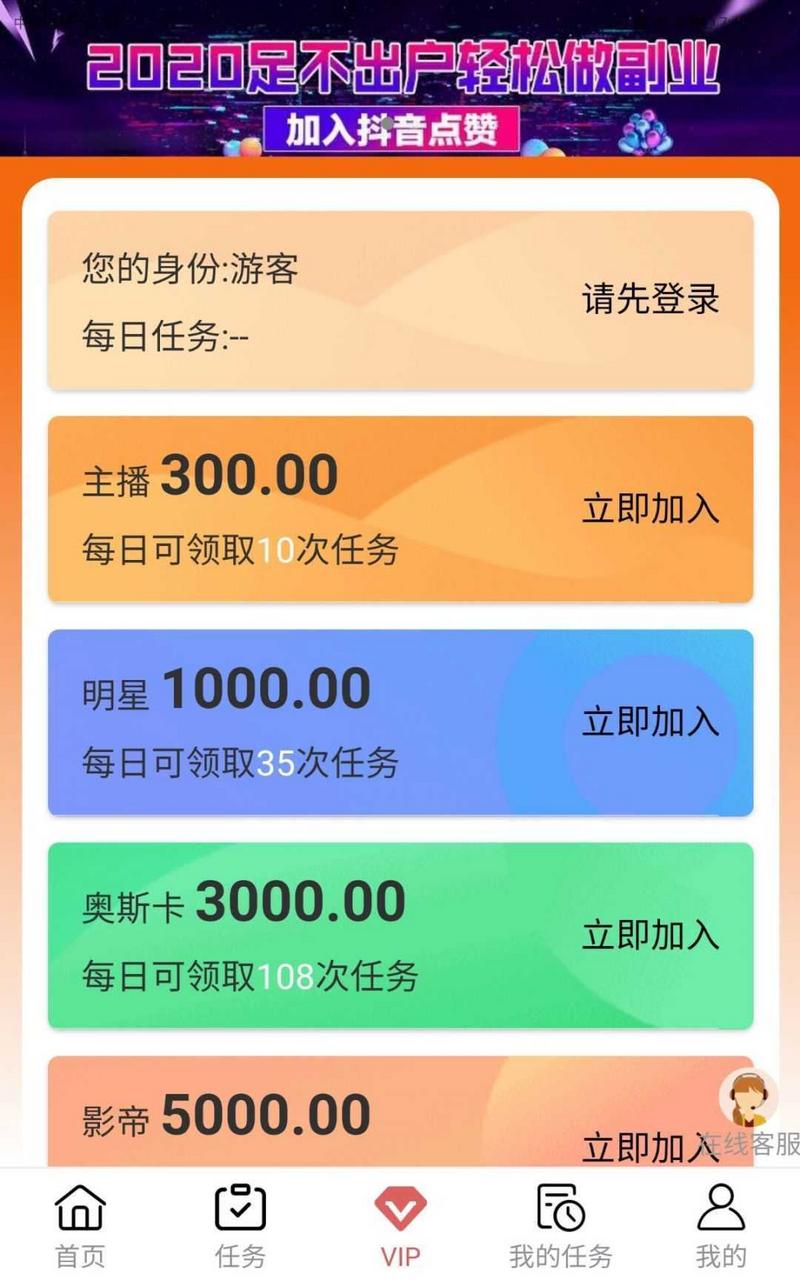Viewport: 800px width, 1280px height.
Task: Open the 我的 profile person icon
Action: tap(720, 1210)
